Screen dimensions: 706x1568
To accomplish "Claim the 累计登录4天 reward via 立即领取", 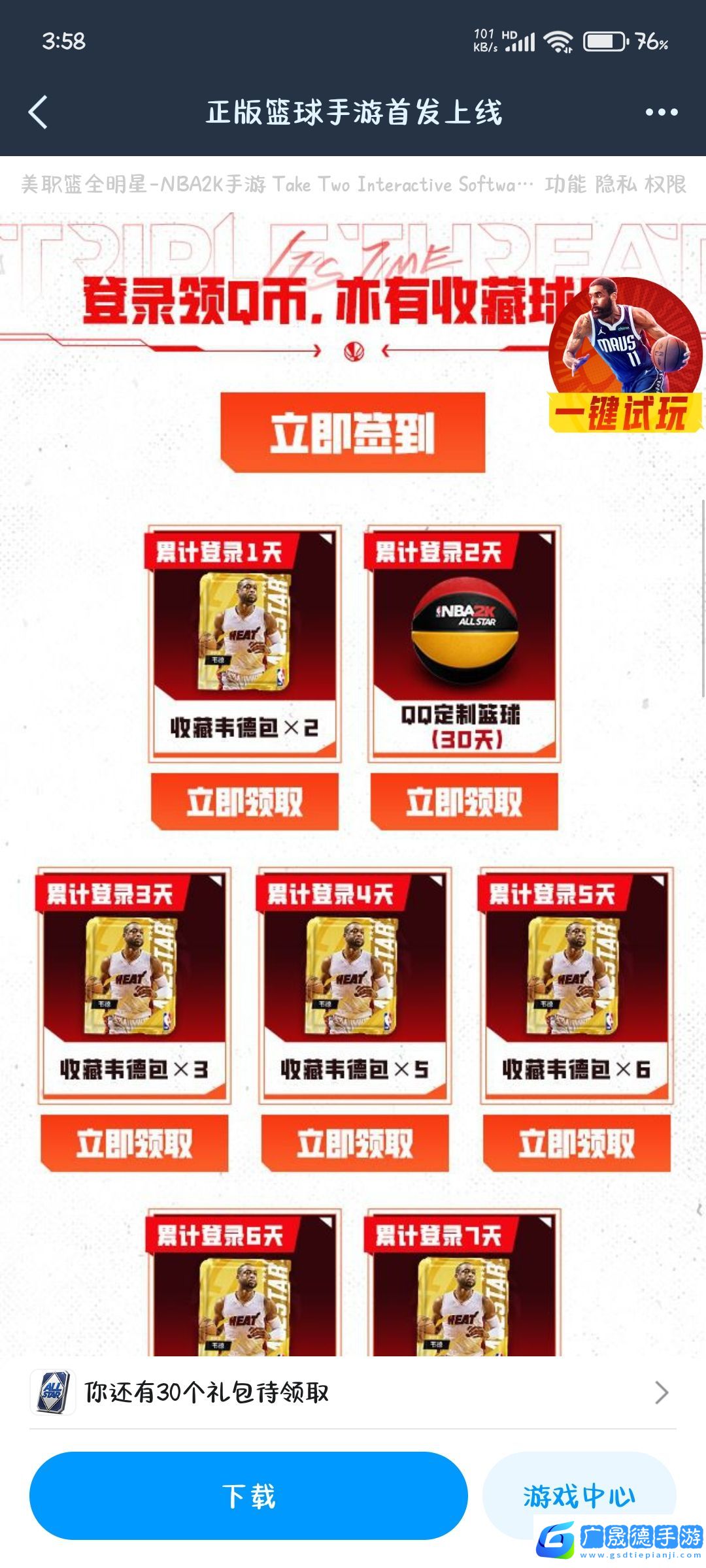I will [x=355, y=1143].
